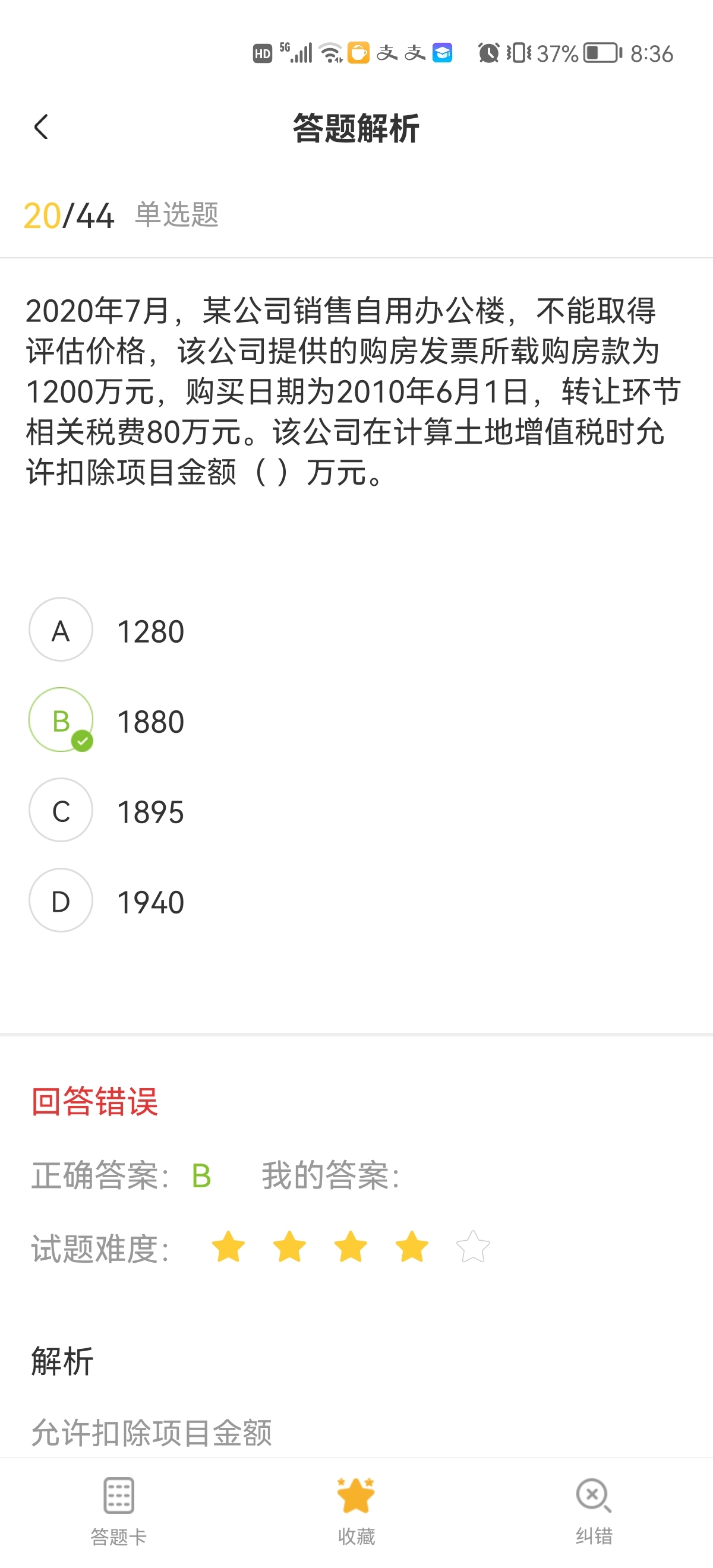Go back using the top-left arrow
The width and height of the screenshot is (713, 1568).
point(41,127)
